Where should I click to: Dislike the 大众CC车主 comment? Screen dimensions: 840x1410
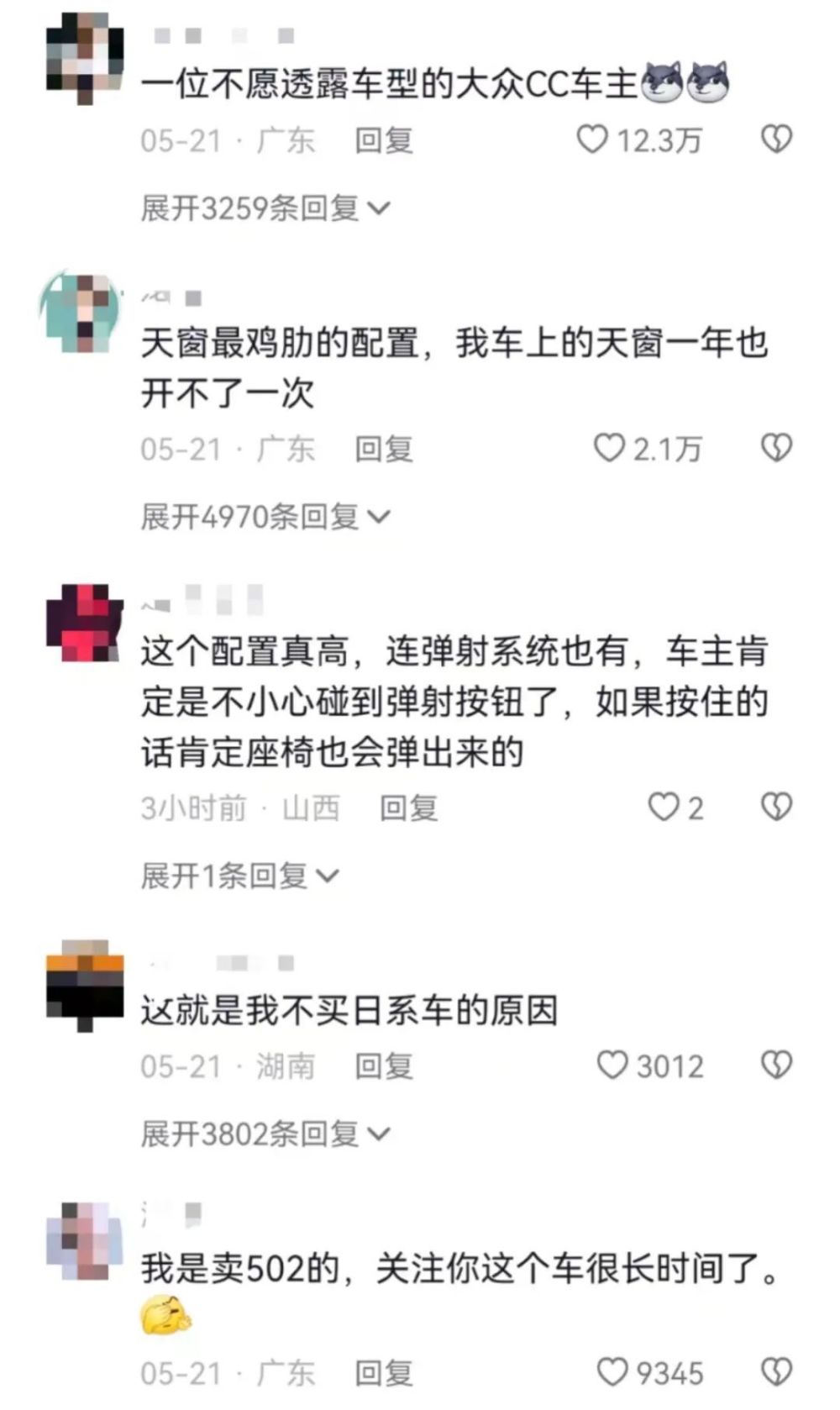coord(776,139)
